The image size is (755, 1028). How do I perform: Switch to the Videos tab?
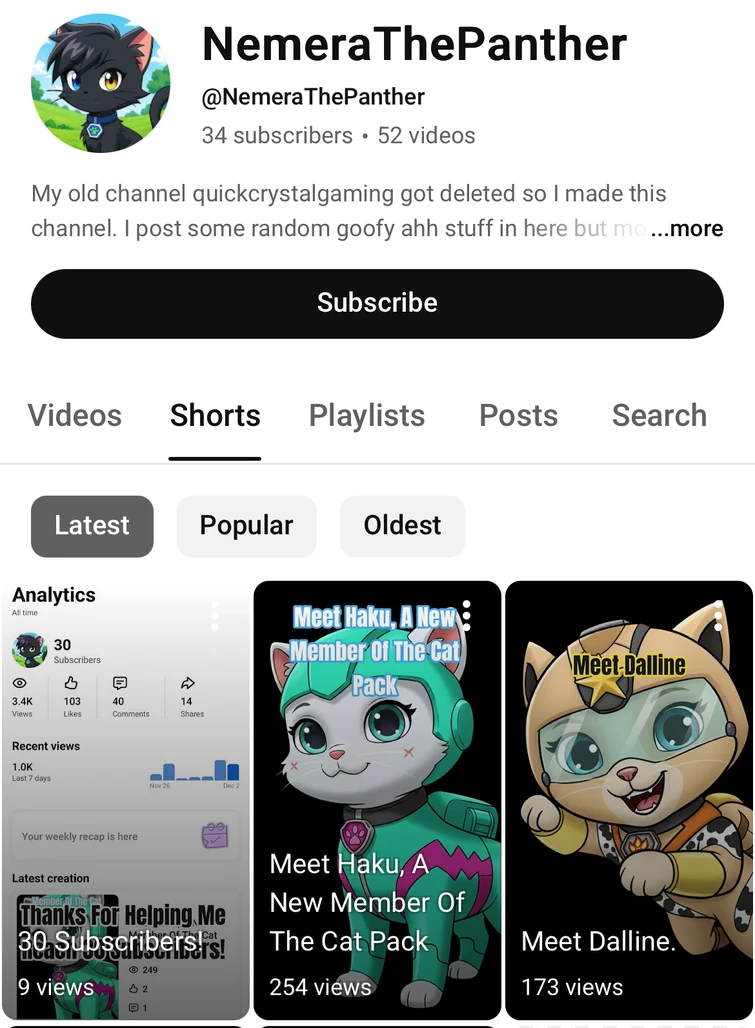(75, 416)
